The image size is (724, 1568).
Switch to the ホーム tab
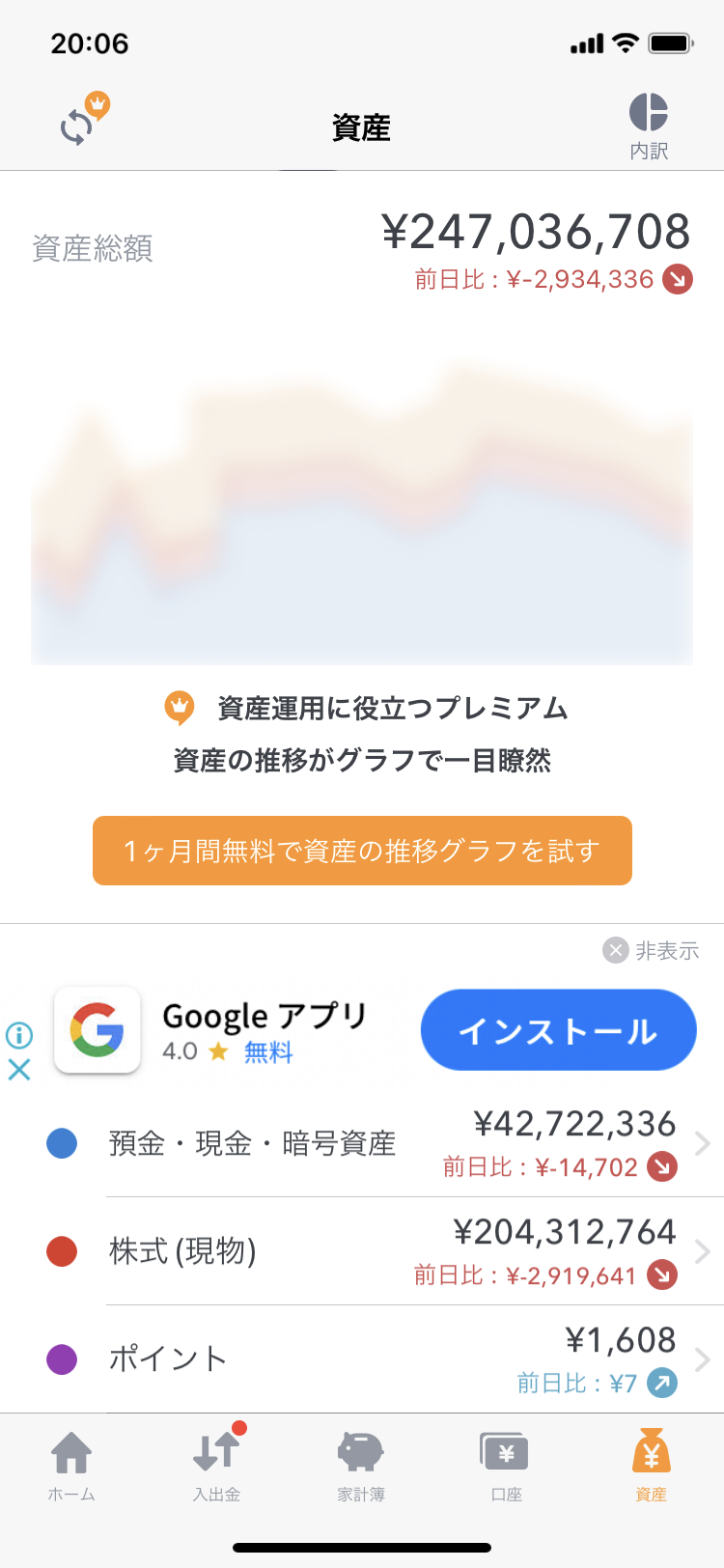72,1466
